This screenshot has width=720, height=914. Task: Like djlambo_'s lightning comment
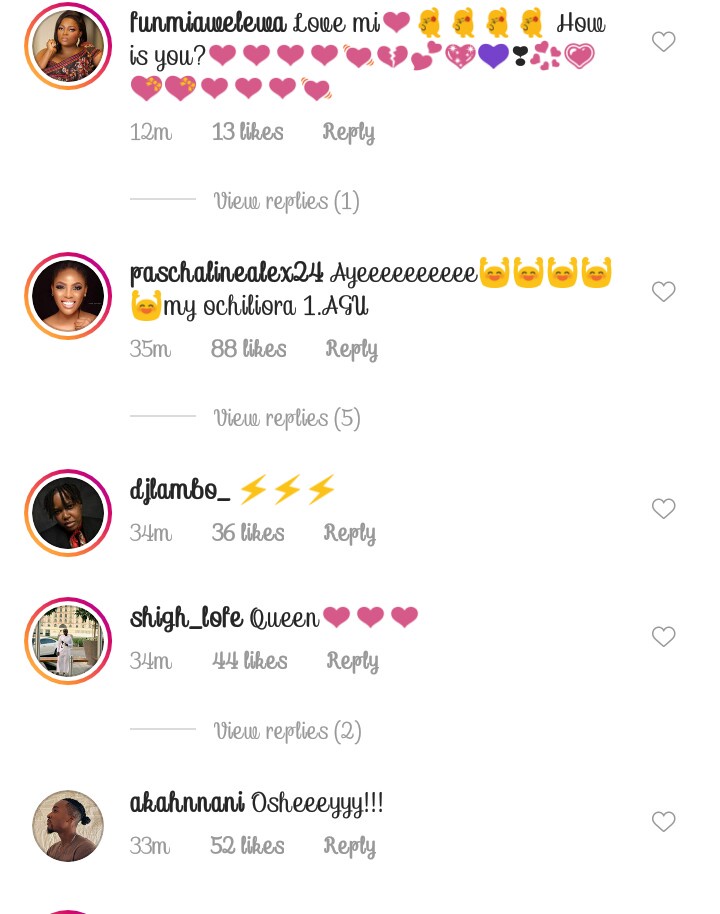663,508
